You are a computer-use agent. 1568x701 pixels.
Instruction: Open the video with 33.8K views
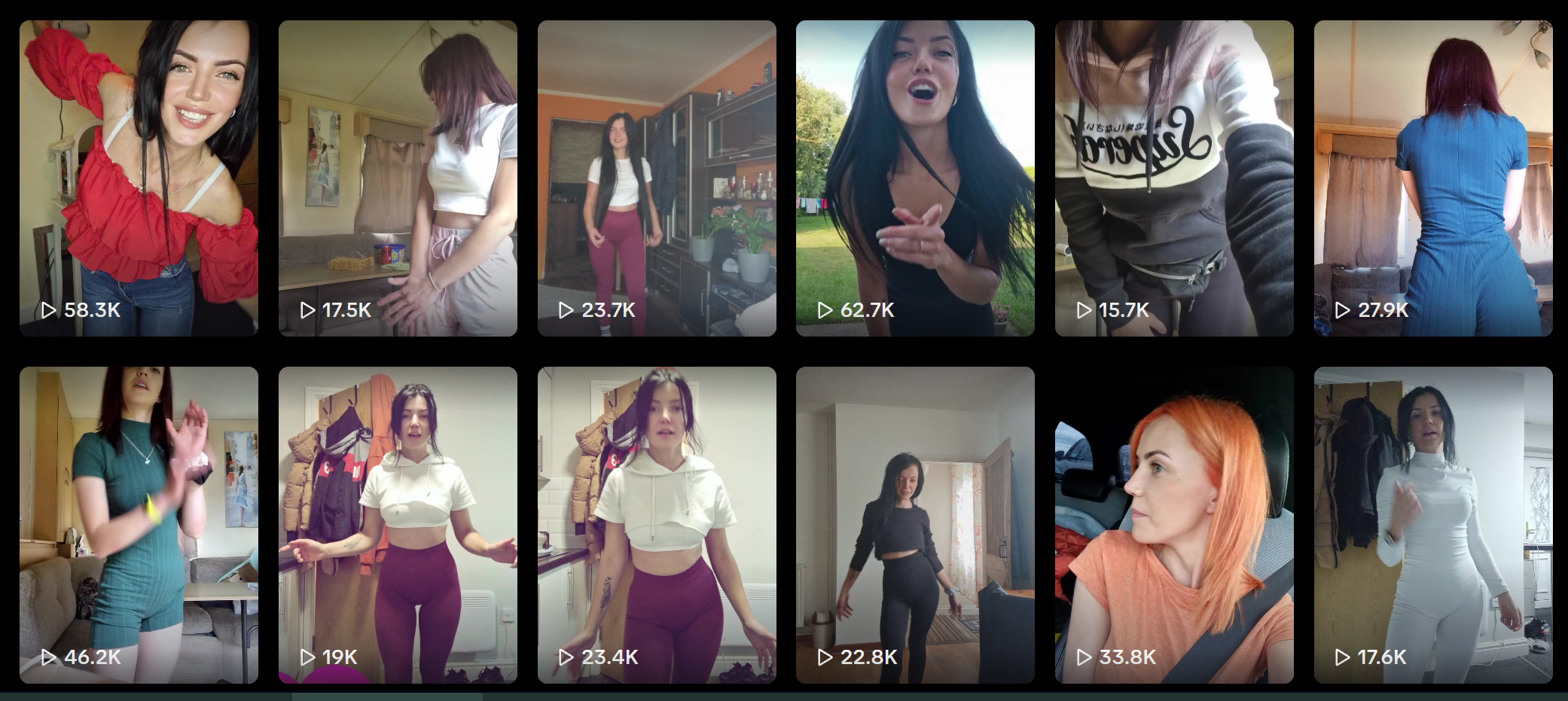click(x=1174, y=525)
